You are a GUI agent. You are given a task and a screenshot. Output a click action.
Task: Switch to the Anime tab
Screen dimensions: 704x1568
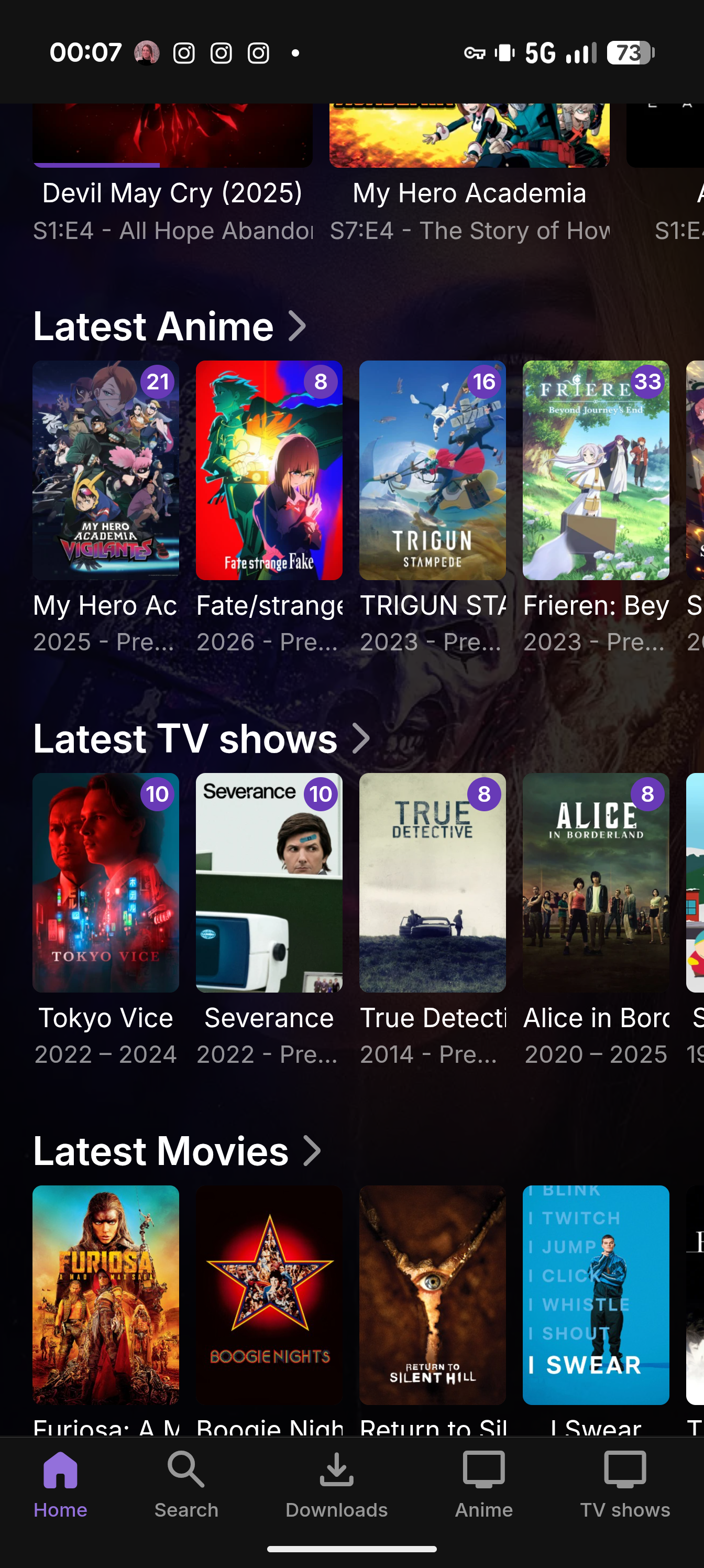click(x=483, y=1484)
